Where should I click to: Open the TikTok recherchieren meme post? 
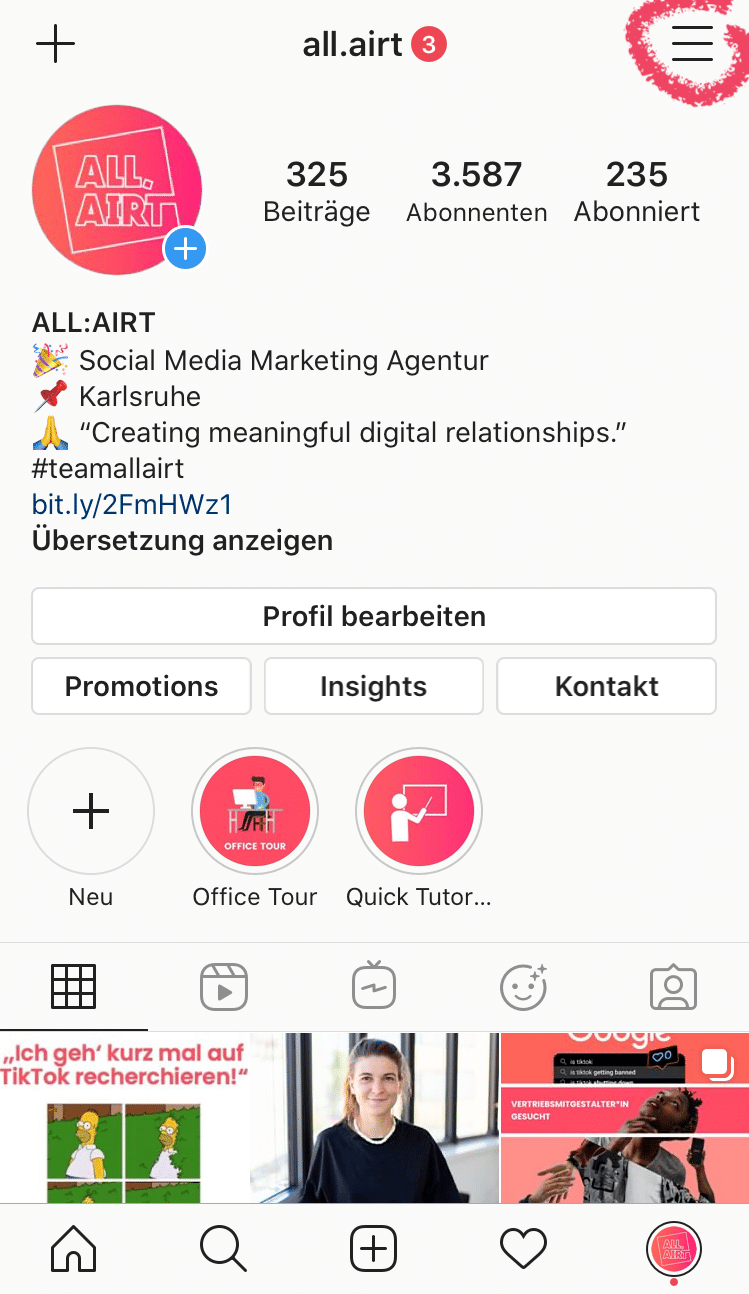point(124,1117)
